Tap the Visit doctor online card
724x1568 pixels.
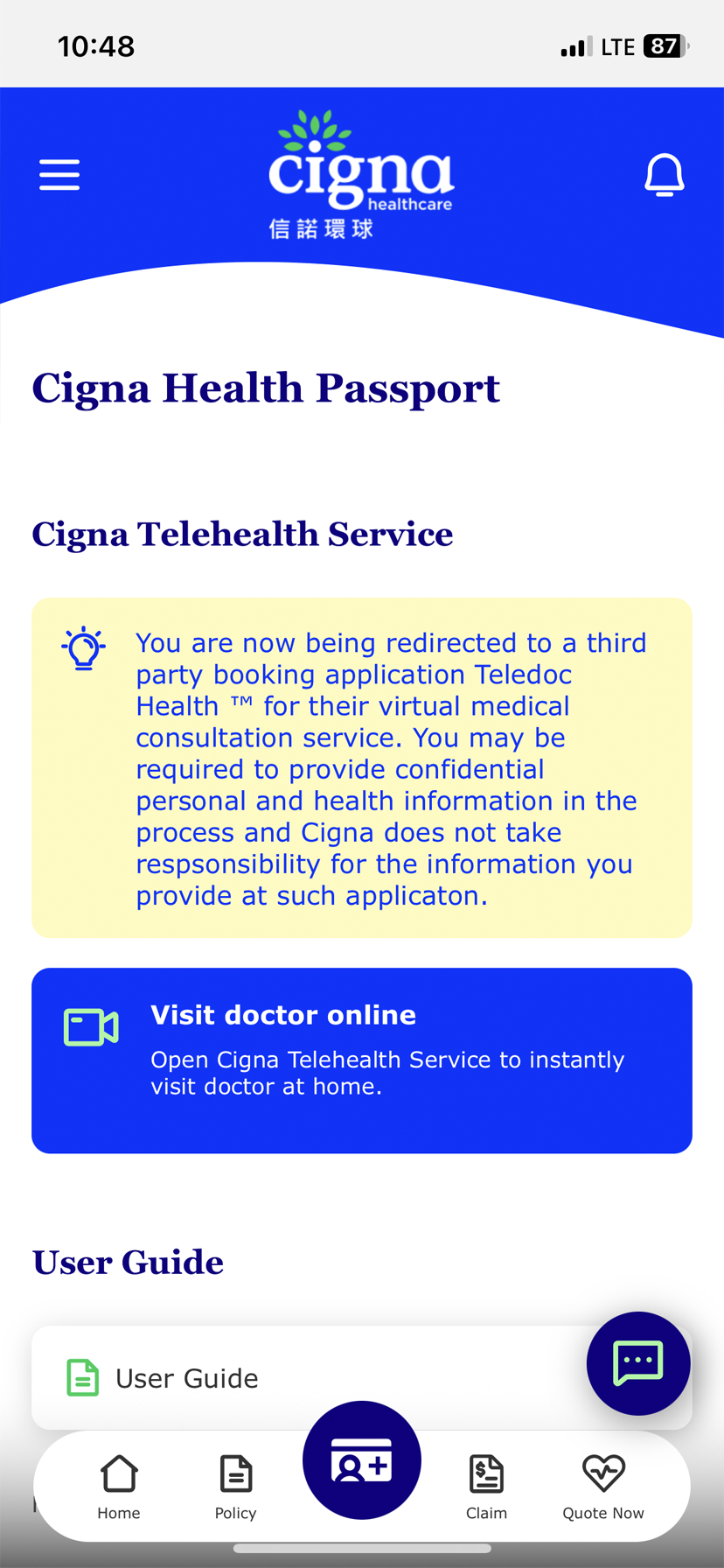(362, 1060)
